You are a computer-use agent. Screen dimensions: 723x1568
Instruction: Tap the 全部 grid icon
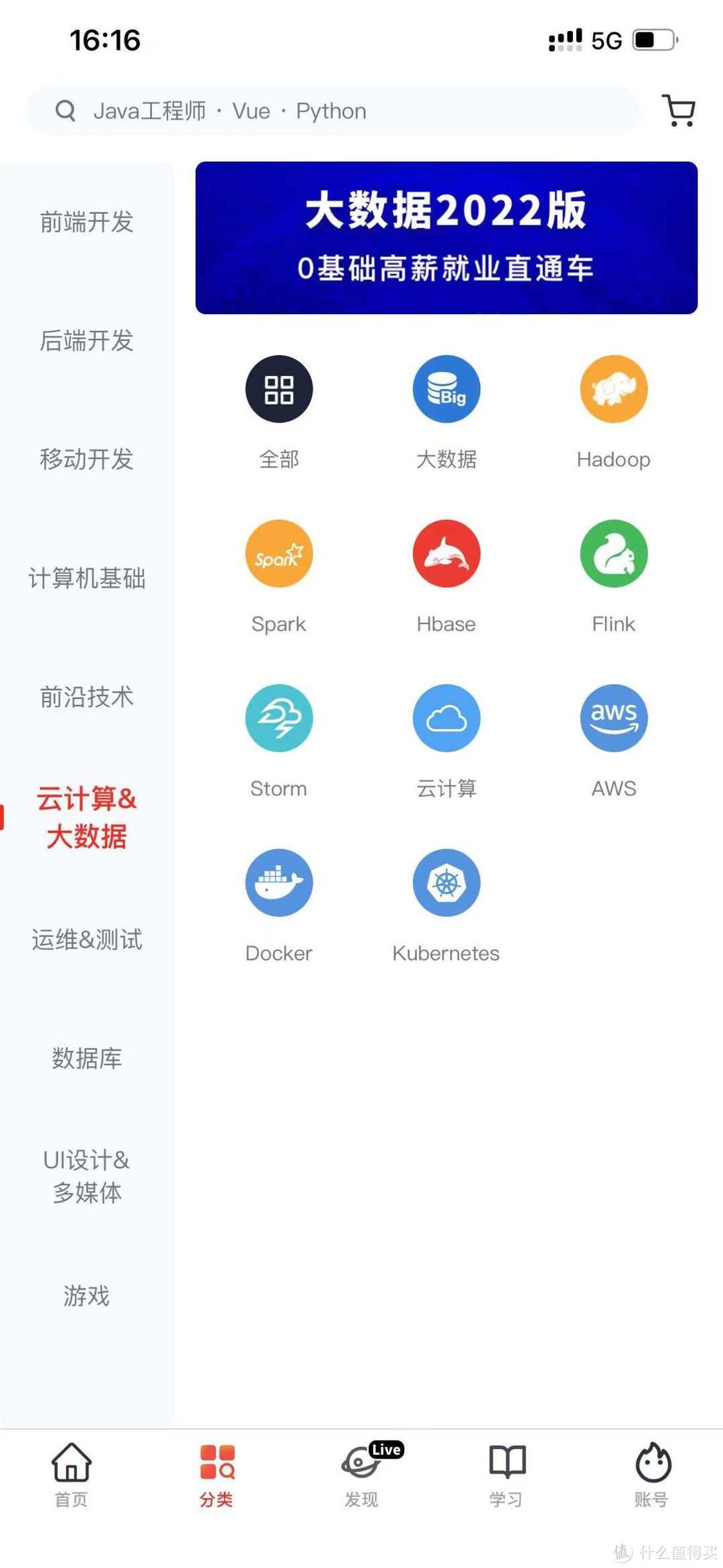pyautogui.click(x=278, y=389)
